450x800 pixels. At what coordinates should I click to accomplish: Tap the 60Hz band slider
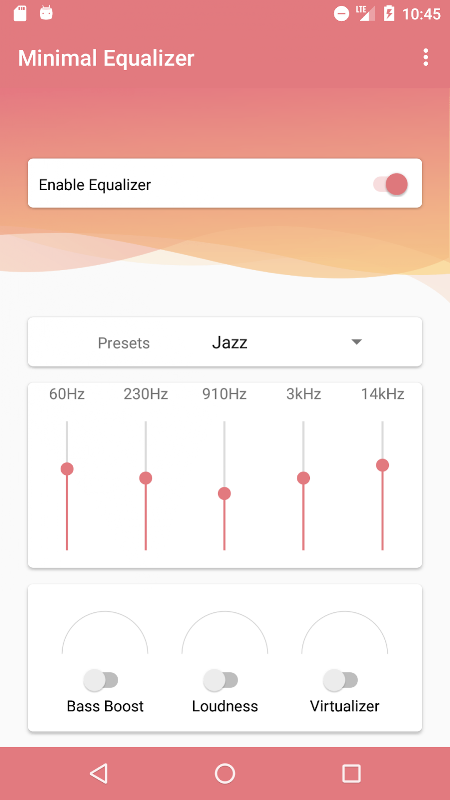point(67,485)
